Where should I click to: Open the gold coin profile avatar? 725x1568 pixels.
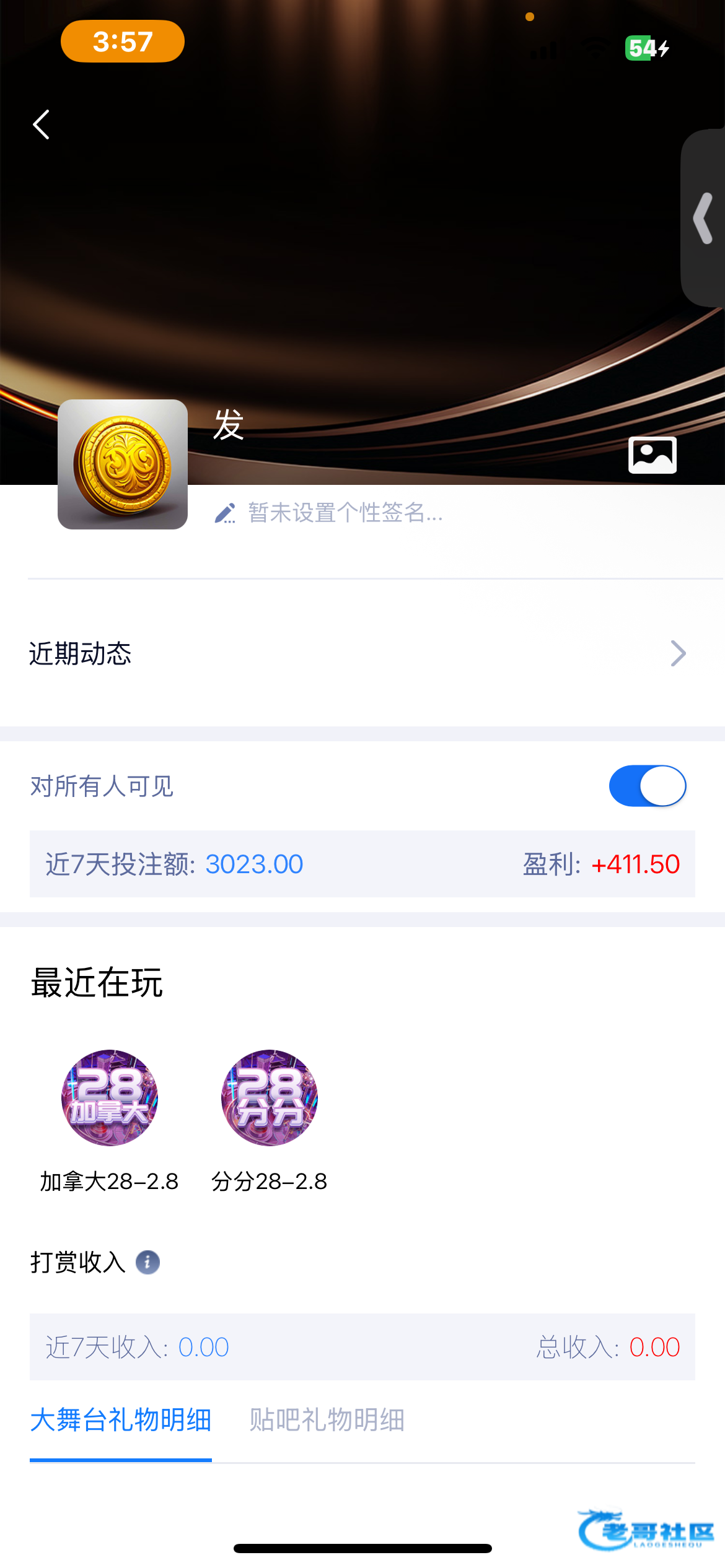click(123, 464)
